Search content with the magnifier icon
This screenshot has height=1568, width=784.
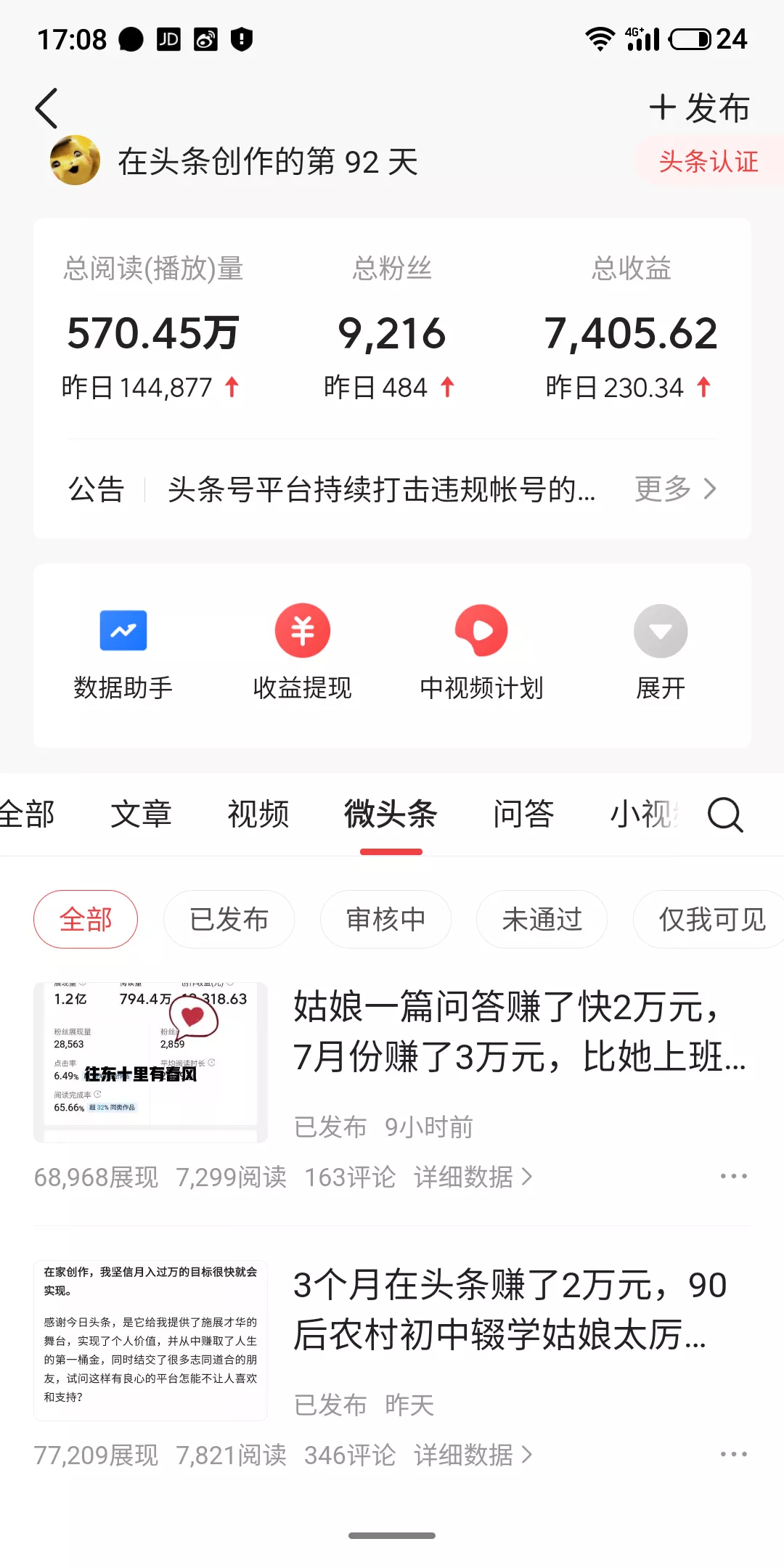pyautogui.click(x=725, y=814)
